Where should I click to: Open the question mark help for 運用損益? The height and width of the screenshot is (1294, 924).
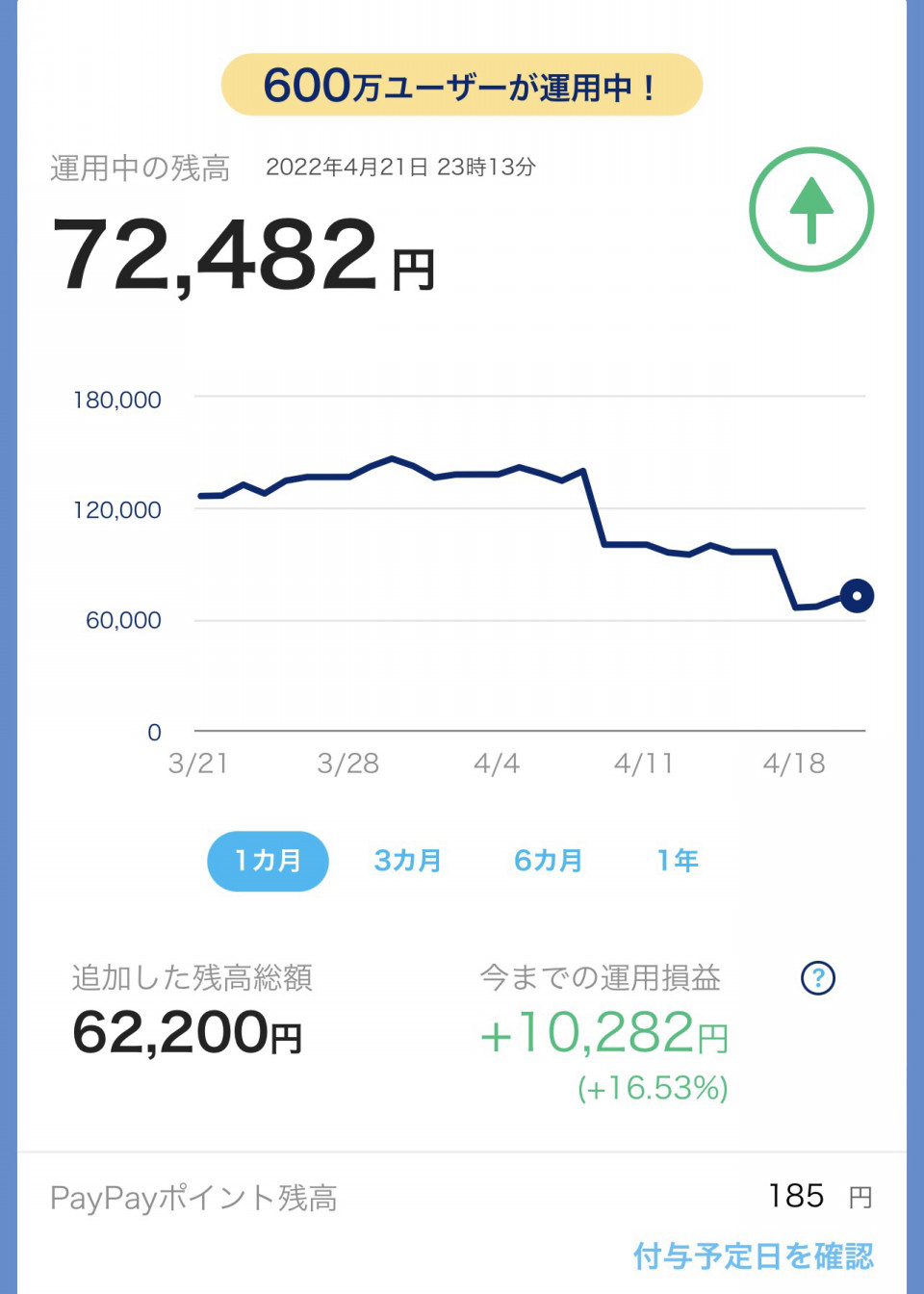tap(818, 978)
